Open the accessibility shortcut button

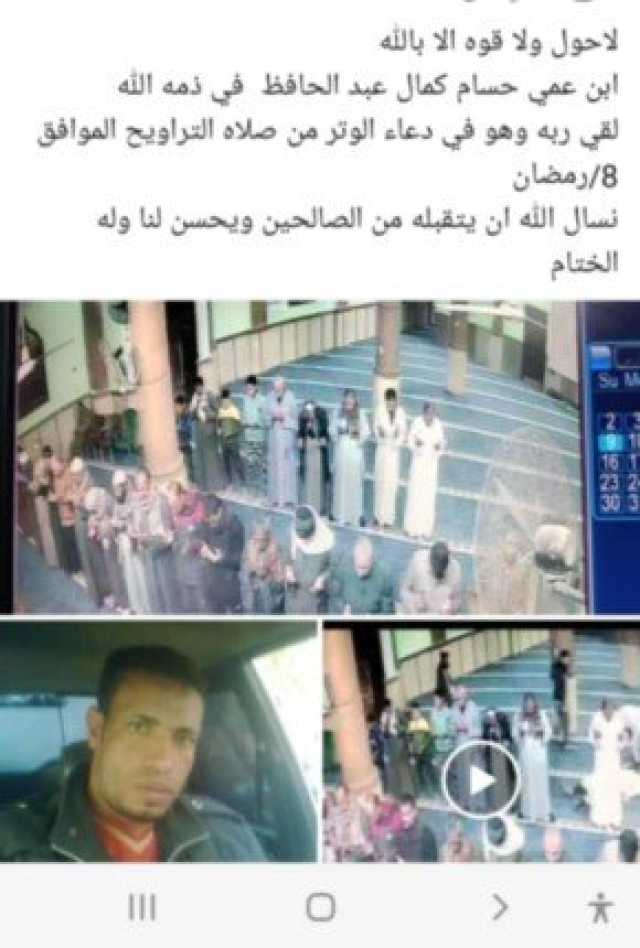click(600, 907)
